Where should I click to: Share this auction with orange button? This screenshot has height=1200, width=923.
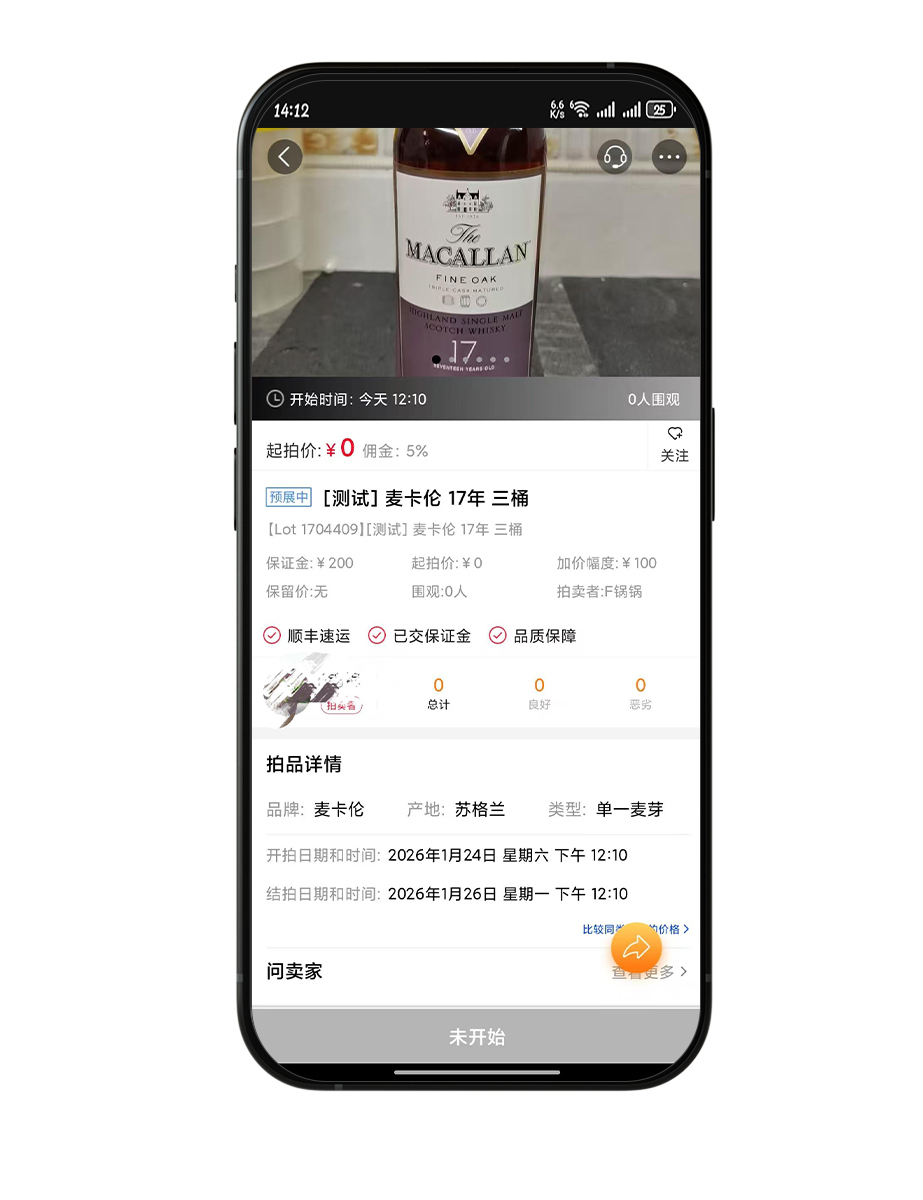[637, 948]
